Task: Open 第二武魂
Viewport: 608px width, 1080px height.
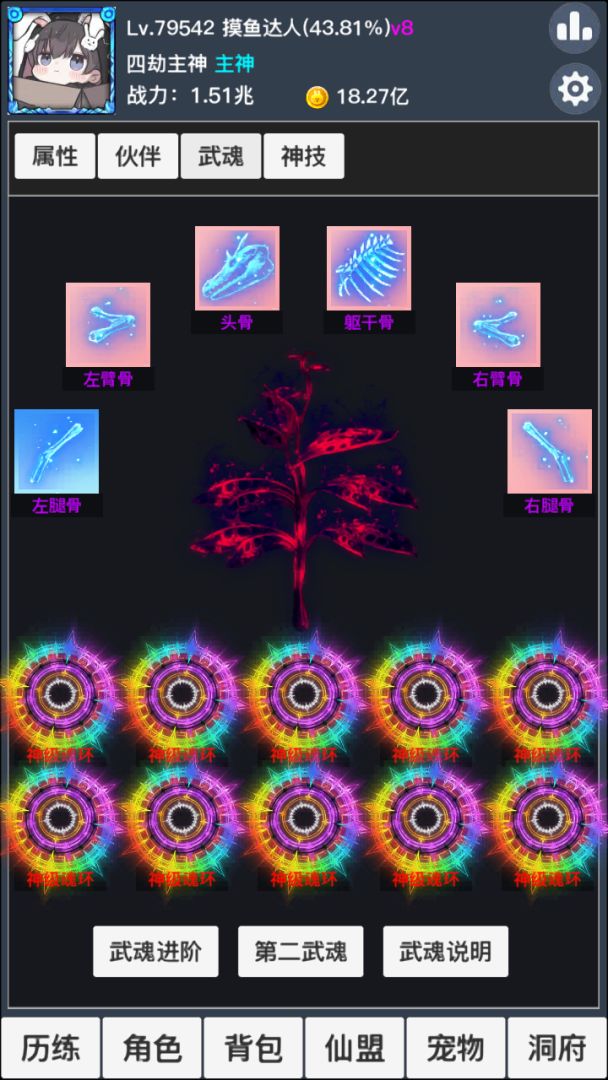Action: (301, 951)
